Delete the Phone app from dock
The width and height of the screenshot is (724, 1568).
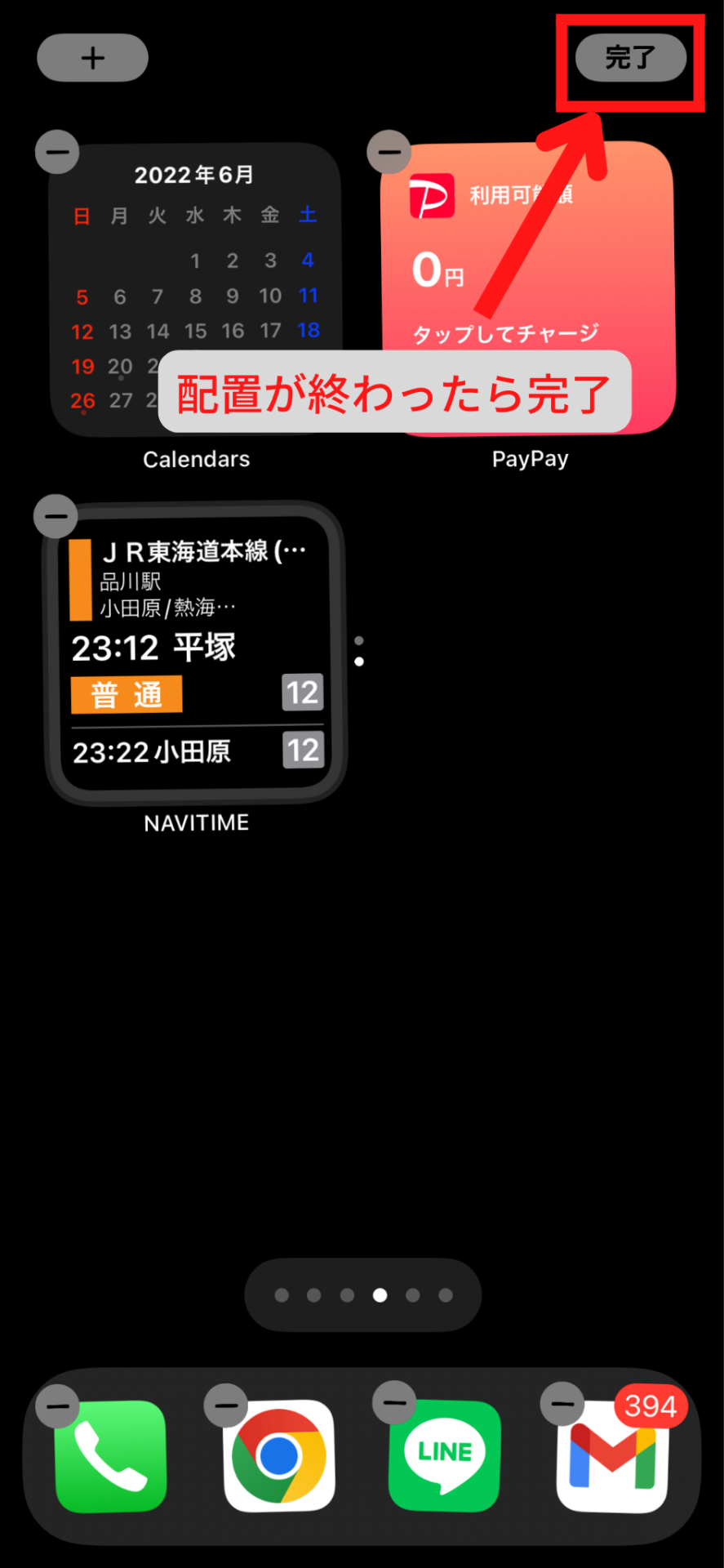pyautogui.click(x=57, y=1406)
